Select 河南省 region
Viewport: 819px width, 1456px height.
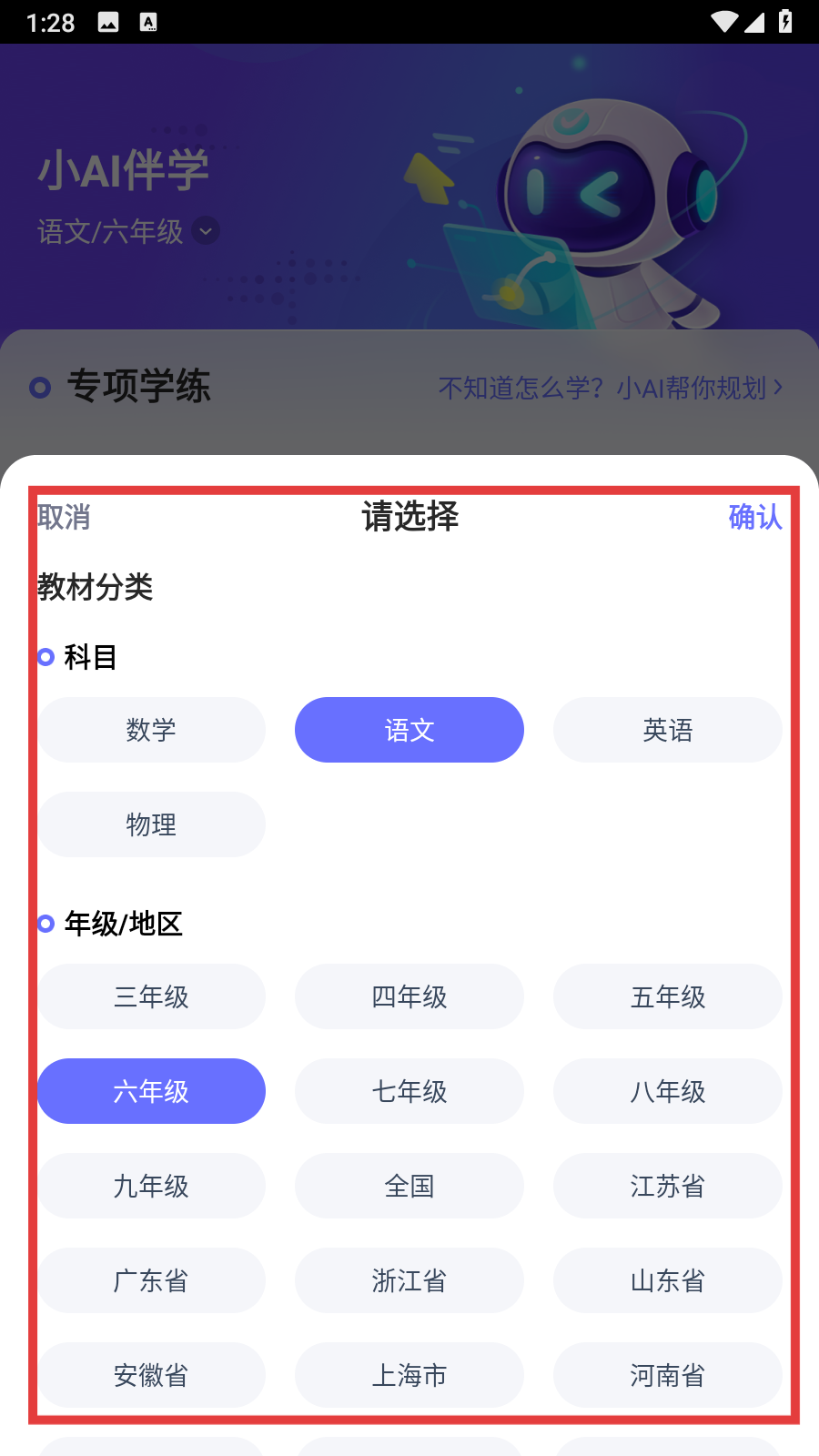click(x=667, y=1375)
